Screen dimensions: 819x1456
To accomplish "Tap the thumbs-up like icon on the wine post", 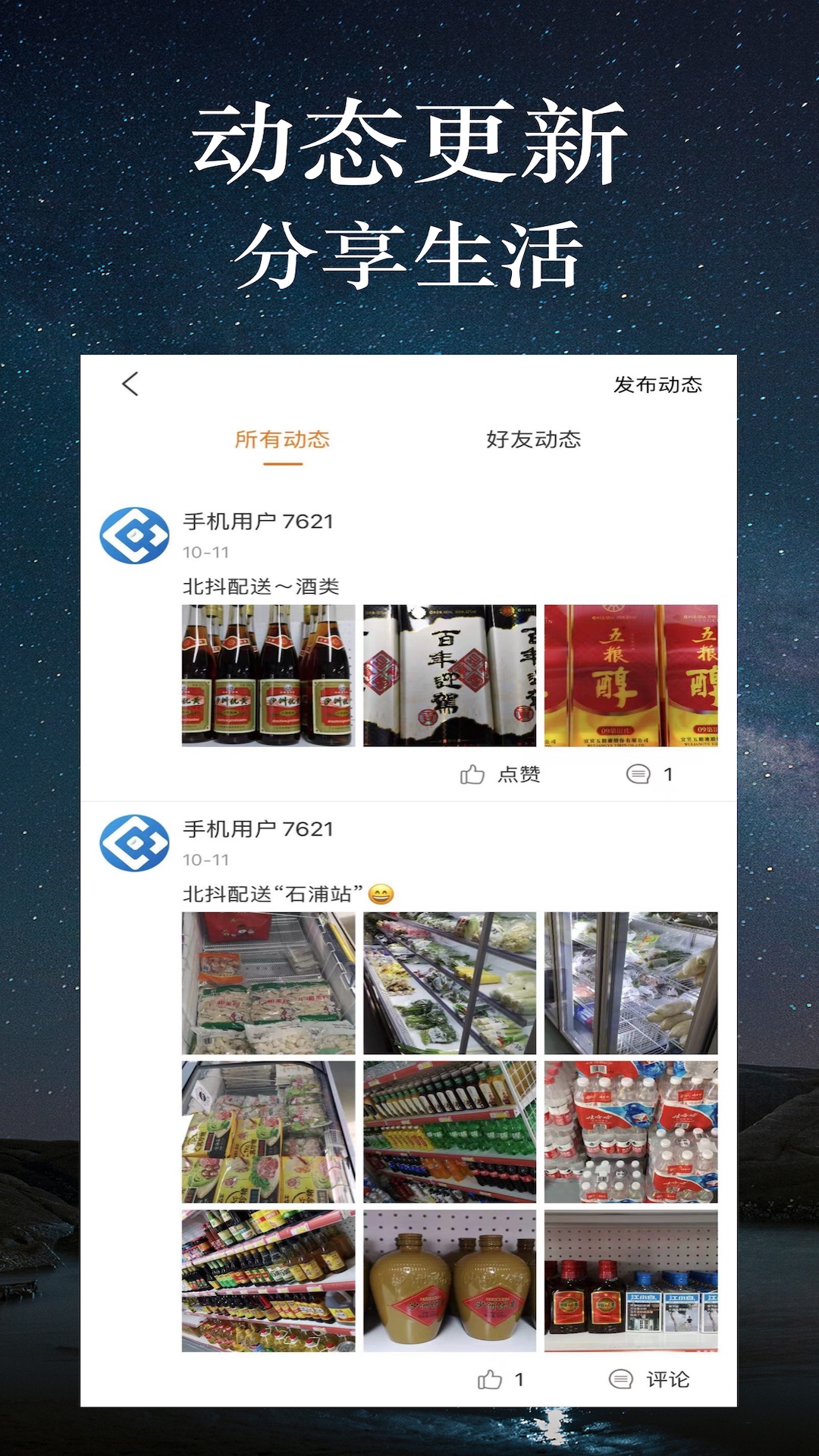I will click(472, 774).
